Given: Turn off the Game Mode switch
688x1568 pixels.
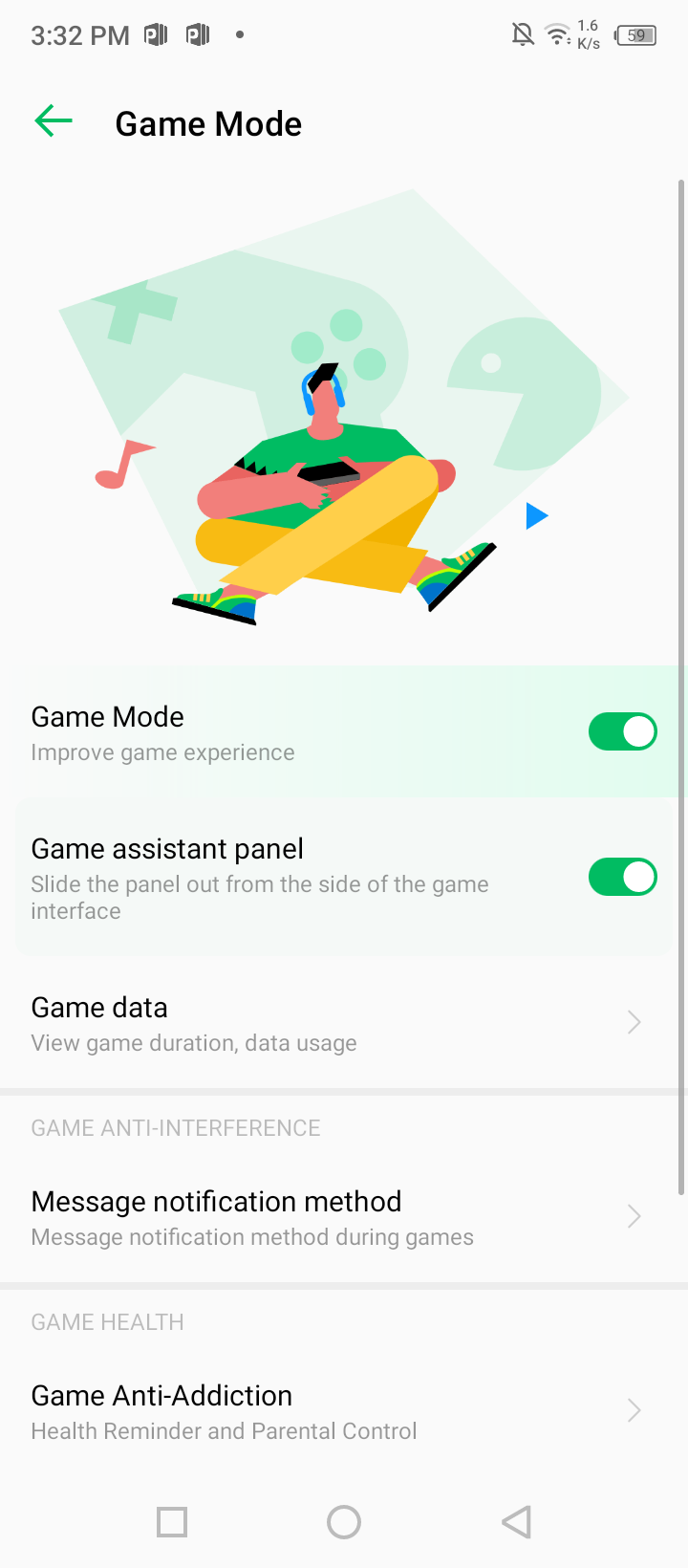Looking at the screenshot, I should (x=622, y=731).
